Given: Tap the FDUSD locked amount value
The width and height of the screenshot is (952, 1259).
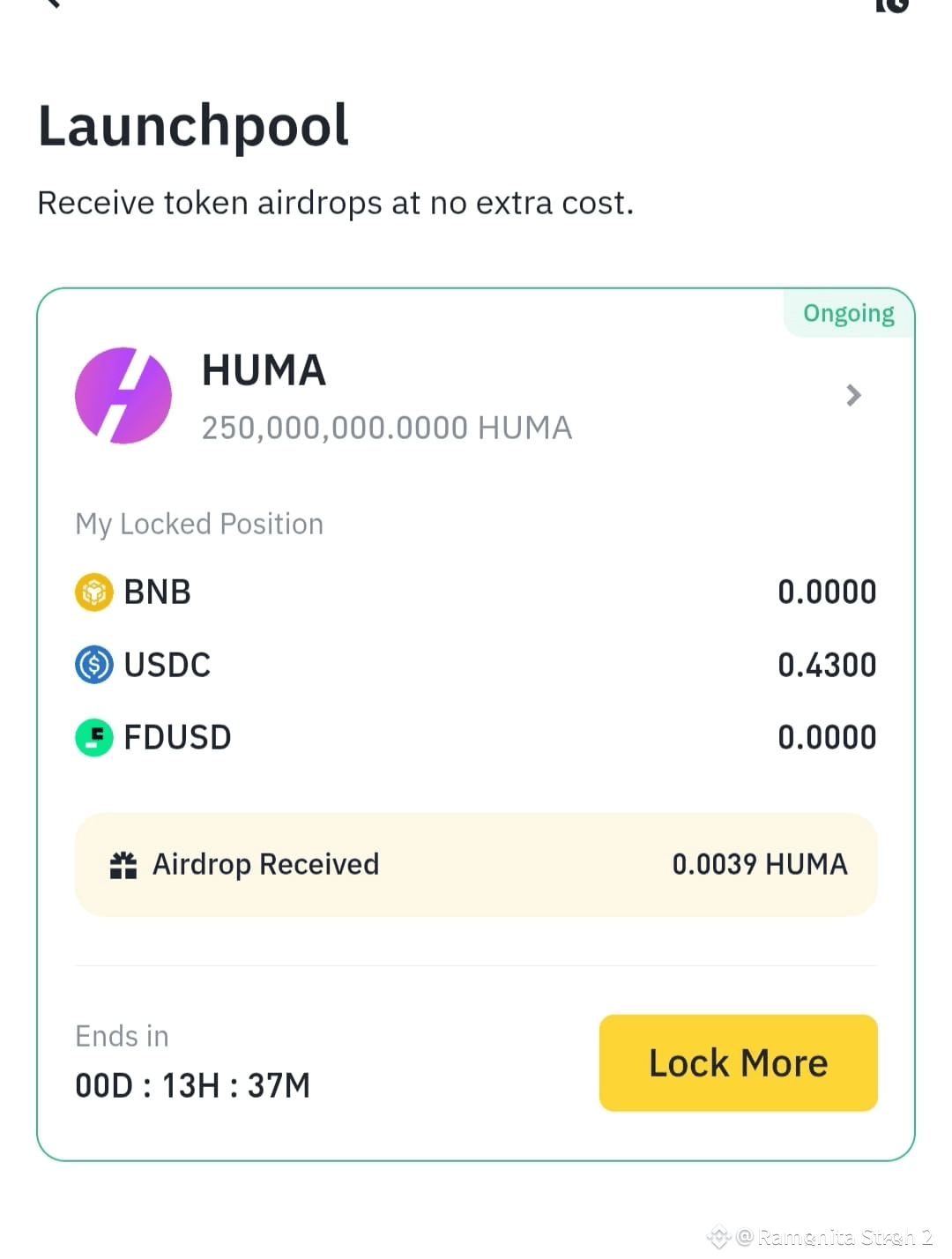Looking at the screenshot, I should [x=827, y=737].
